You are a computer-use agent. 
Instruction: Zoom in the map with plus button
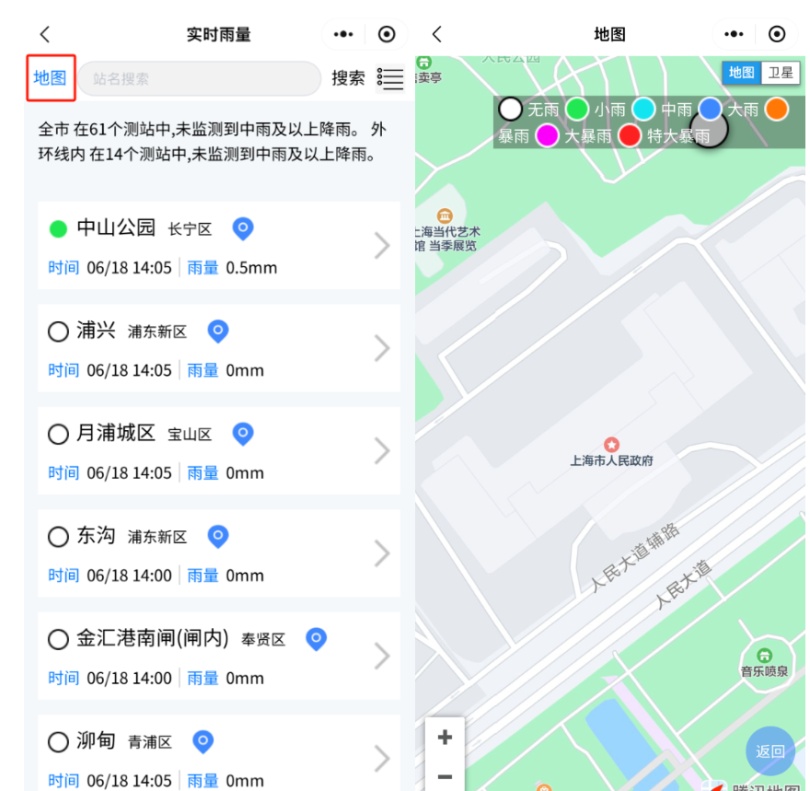[x=445, y=738]
